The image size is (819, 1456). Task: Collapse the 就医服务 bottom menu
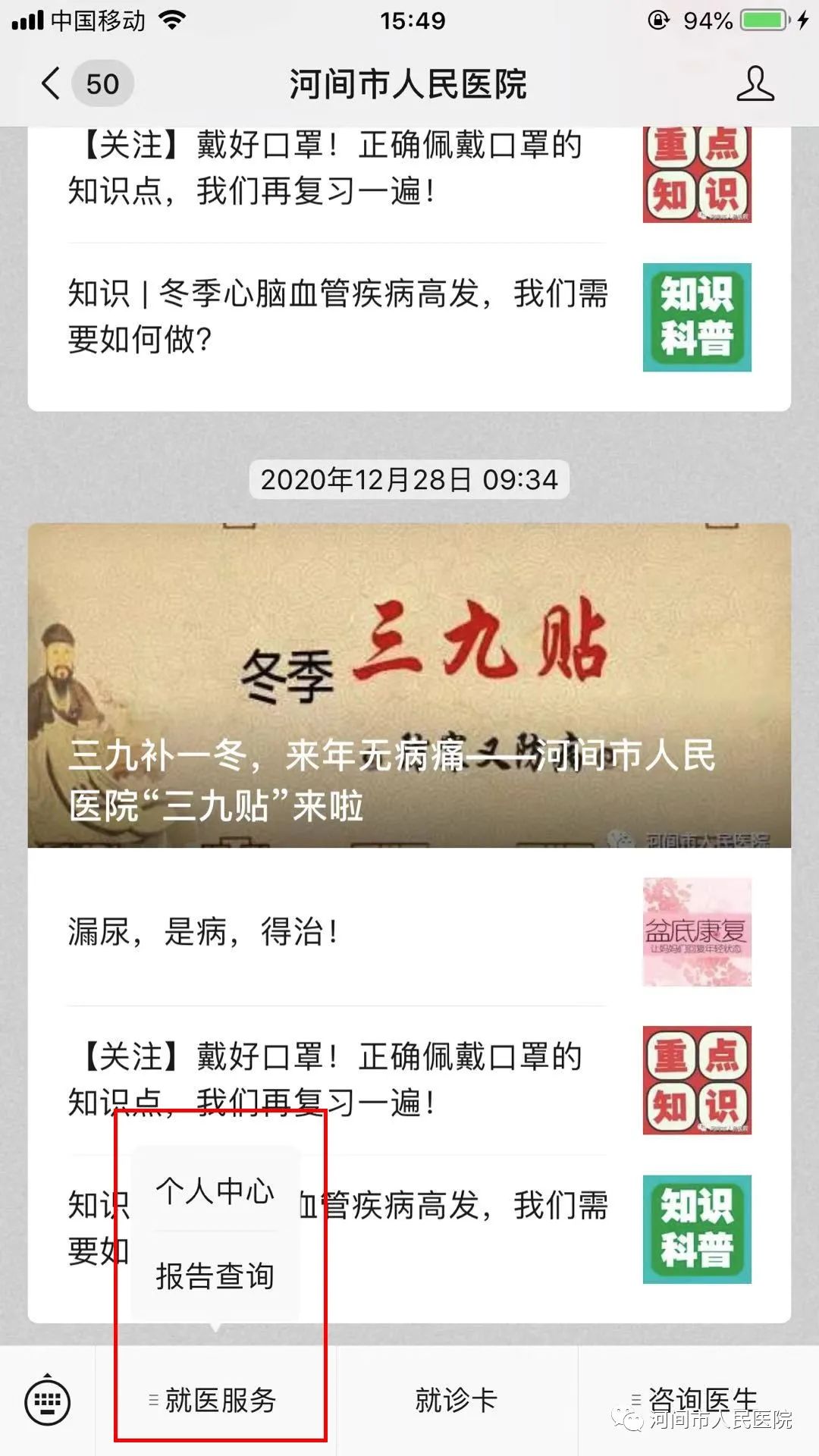(x=216, y=1400)
